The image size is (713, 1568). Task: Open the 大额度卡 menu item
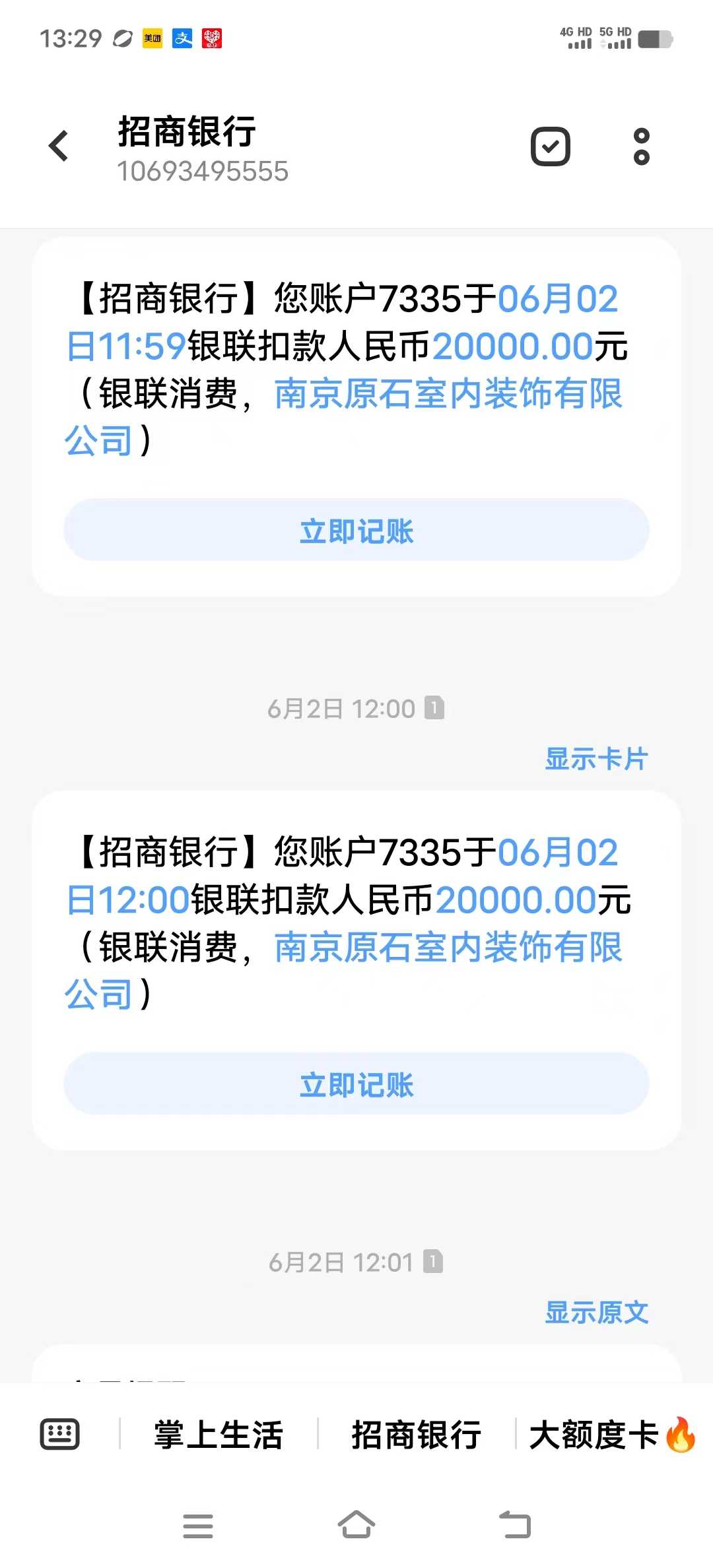611,1435
